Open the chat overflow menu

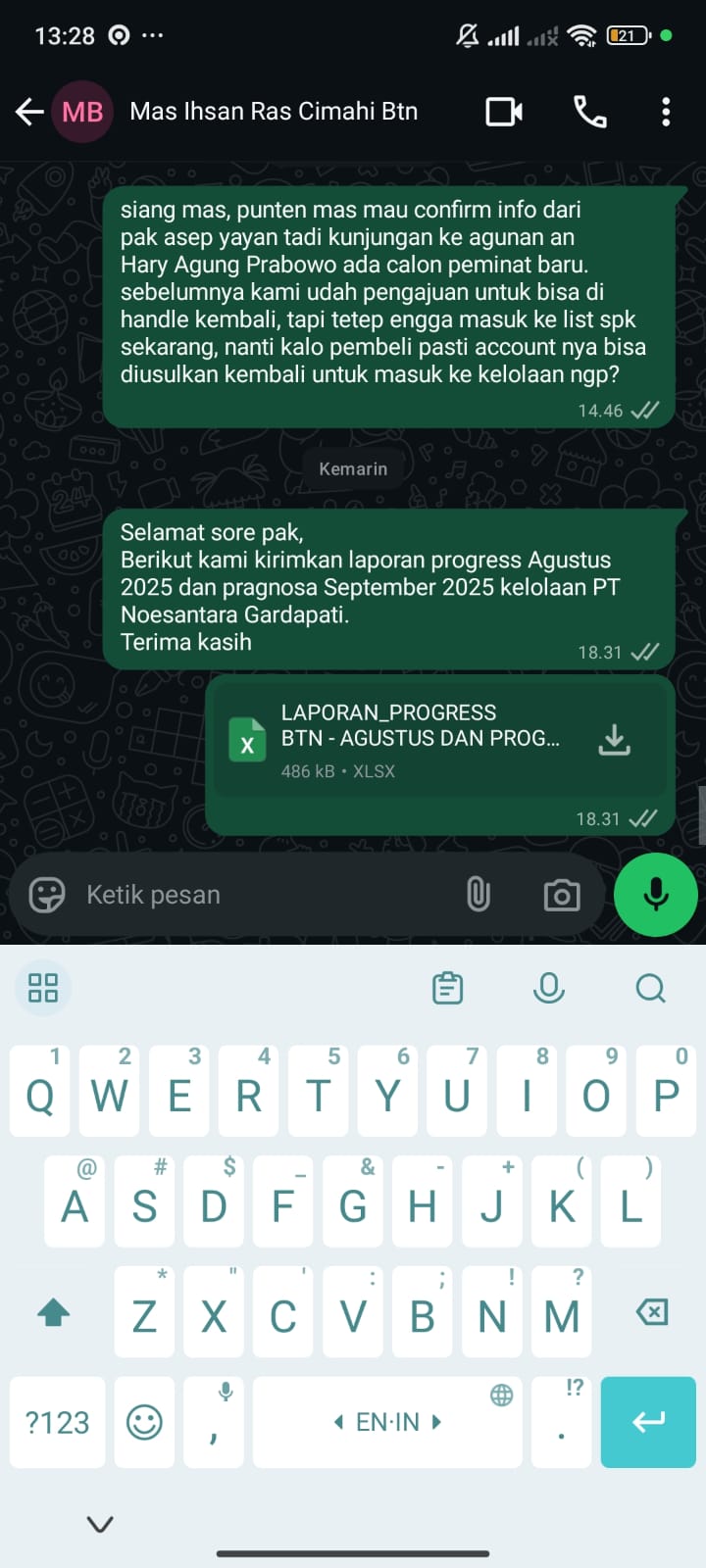point(666,112)
